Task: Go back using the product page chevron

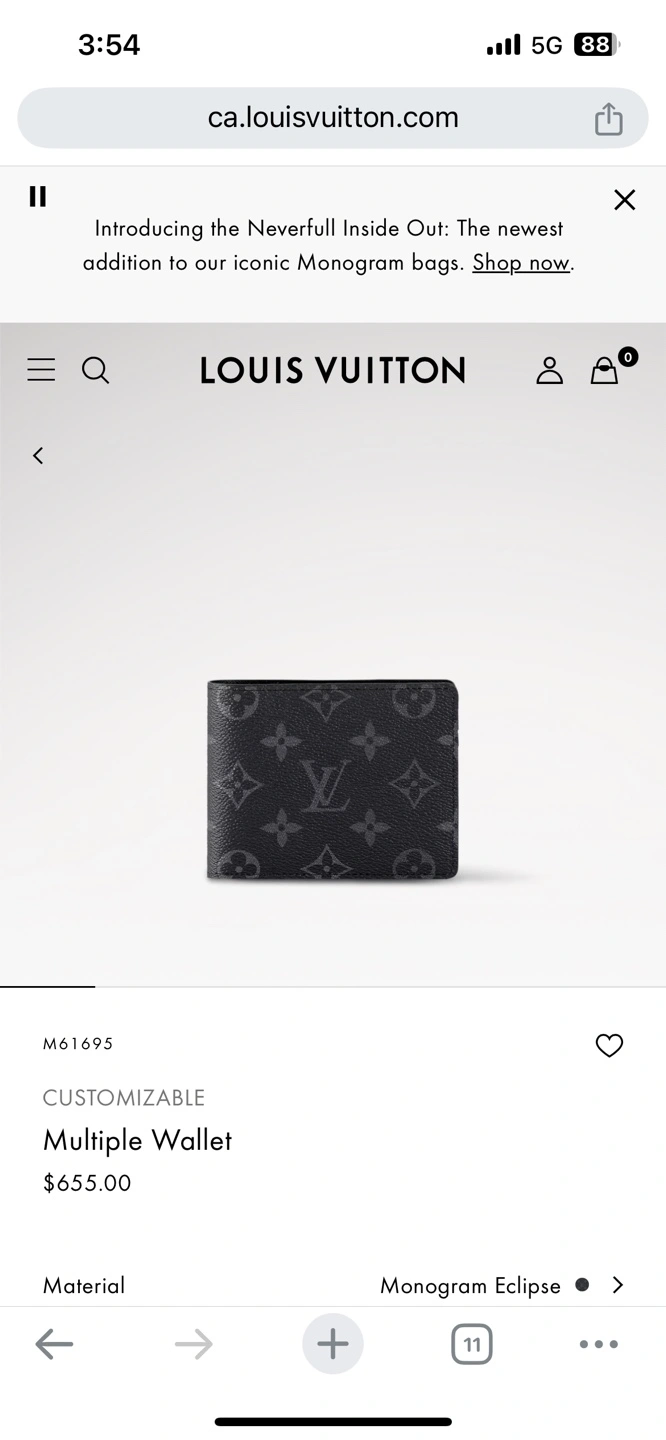Action: (38, 456)
